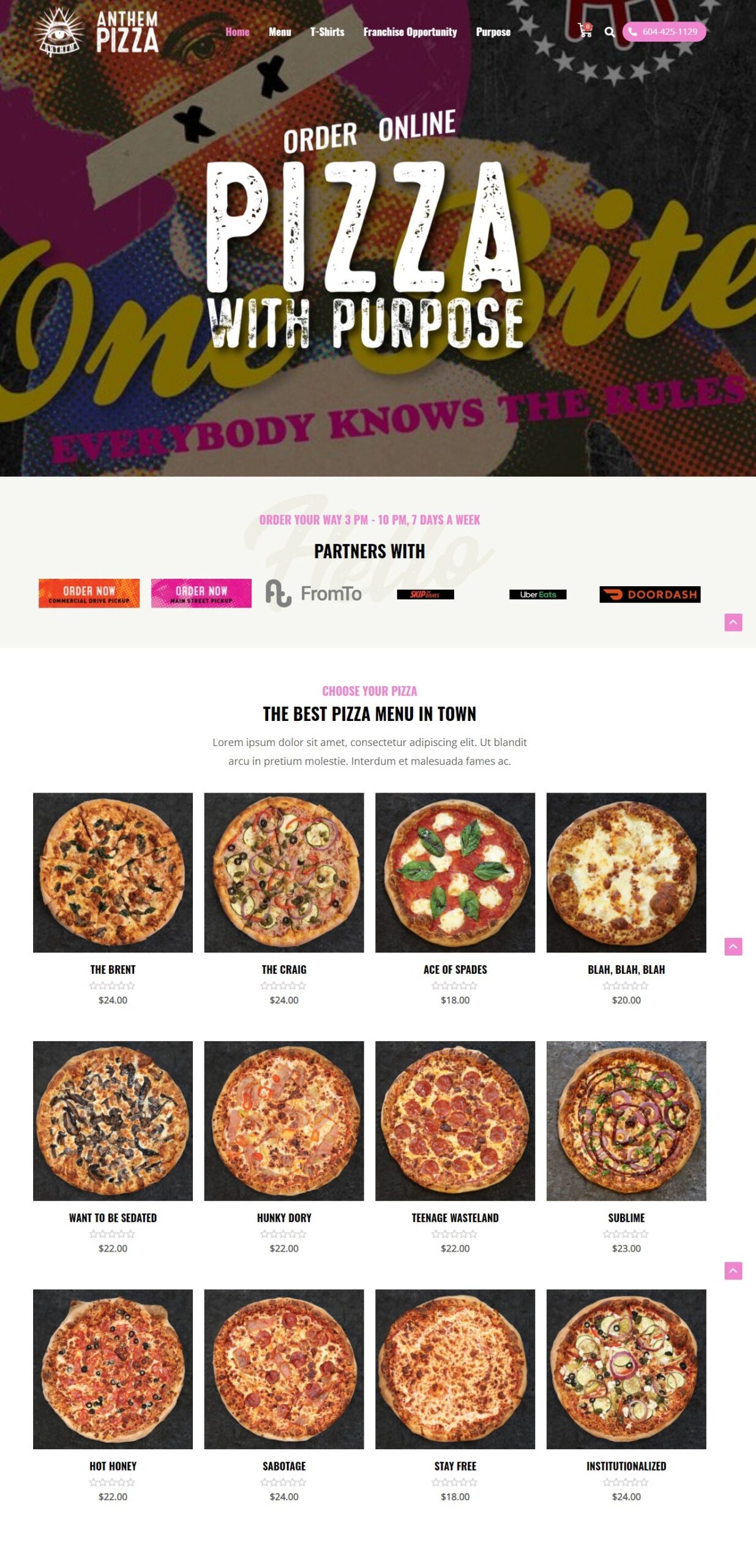This screenshot has width=756, height=1568.
Task: Open the T-Shirts page
Action: pos(327,32)
